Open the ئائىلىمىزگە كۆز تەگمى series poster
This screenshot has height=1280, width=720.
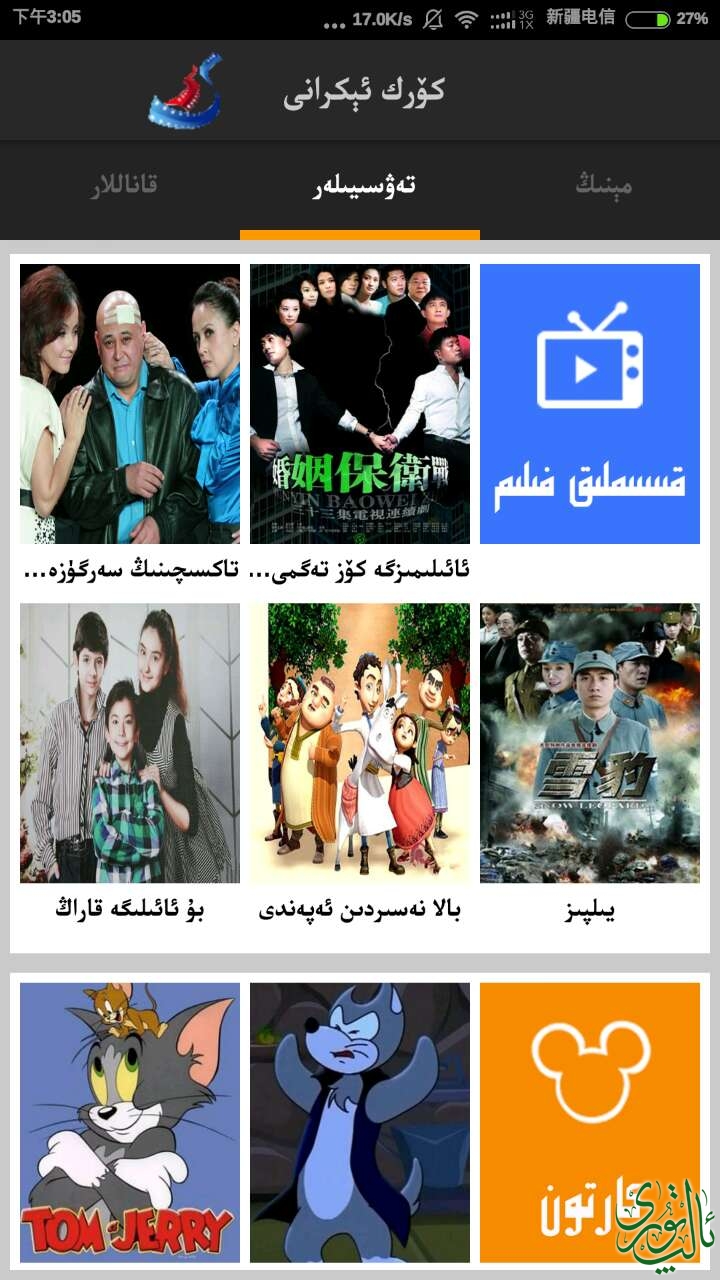(360, 404)
